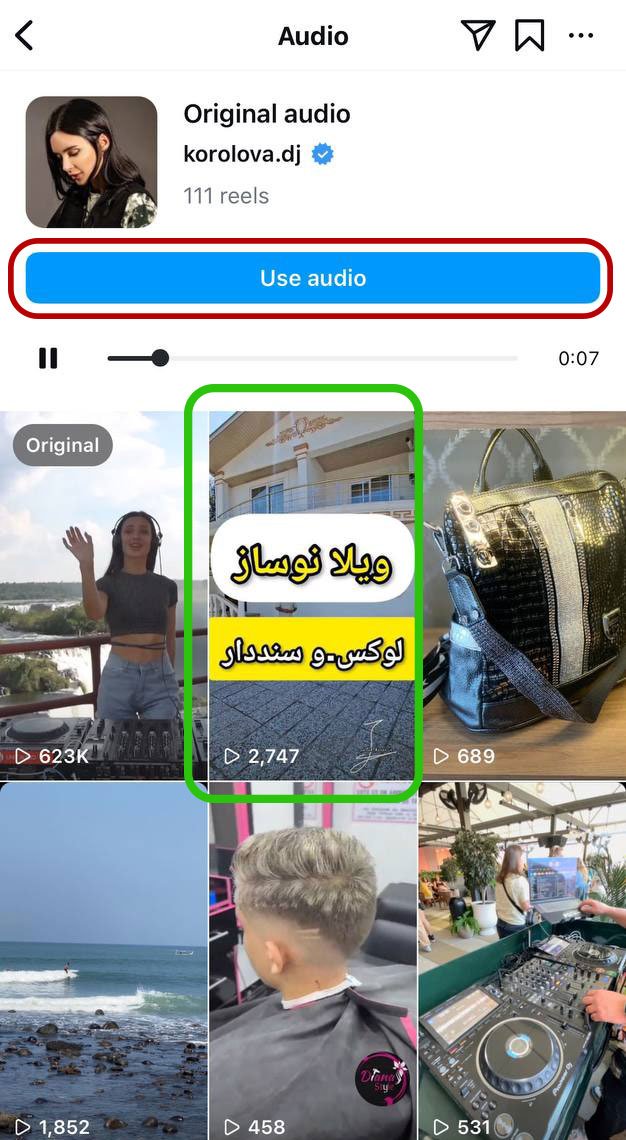
Task: Open the Original reel with 623K plays
Action: tap(103, 595)
